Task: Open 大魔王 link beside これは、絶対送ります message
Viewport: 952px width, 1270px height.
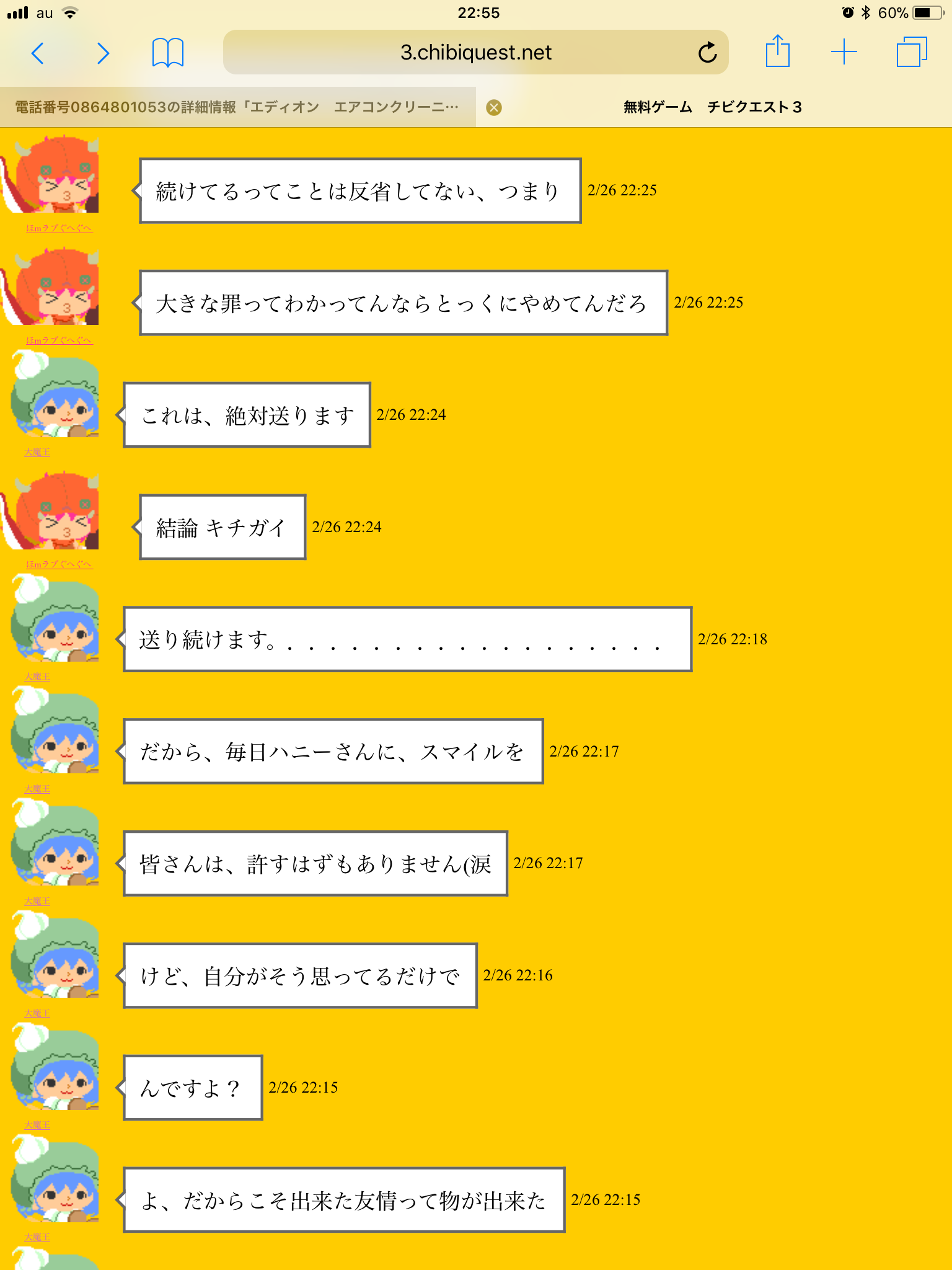Action: pyautogui.click(x=37, y=452)
